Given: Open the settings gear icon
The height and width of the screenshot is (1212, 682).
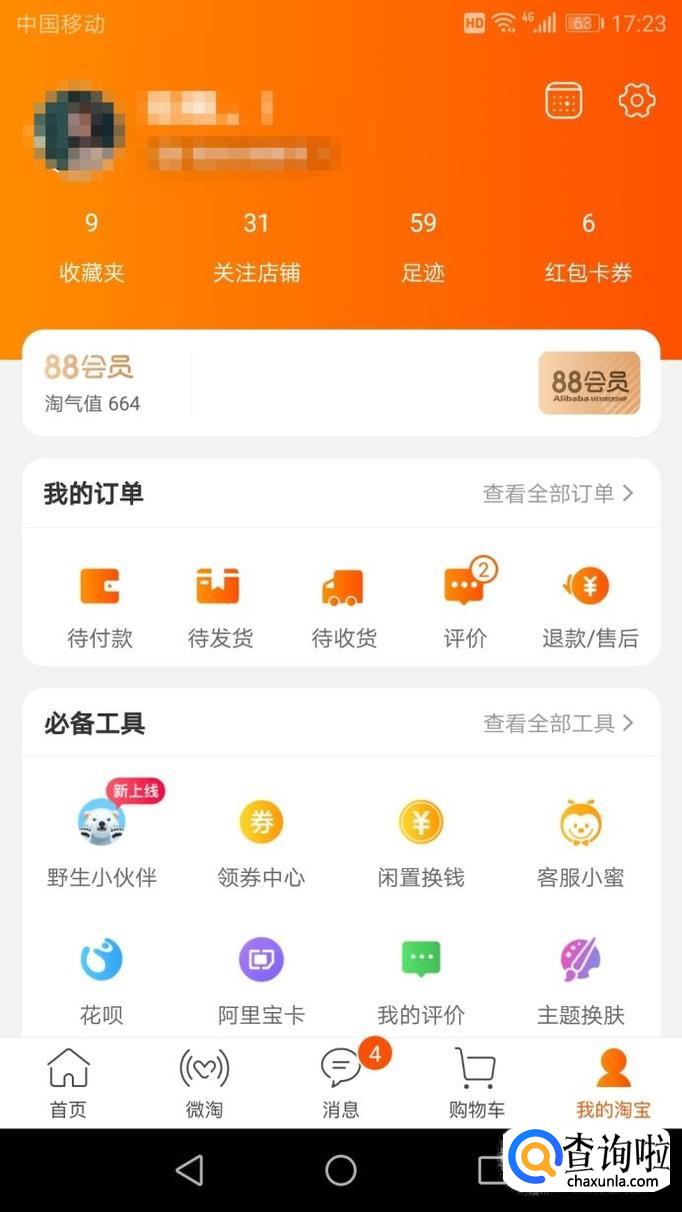Looking at the screenshot, I should (636, 101).
